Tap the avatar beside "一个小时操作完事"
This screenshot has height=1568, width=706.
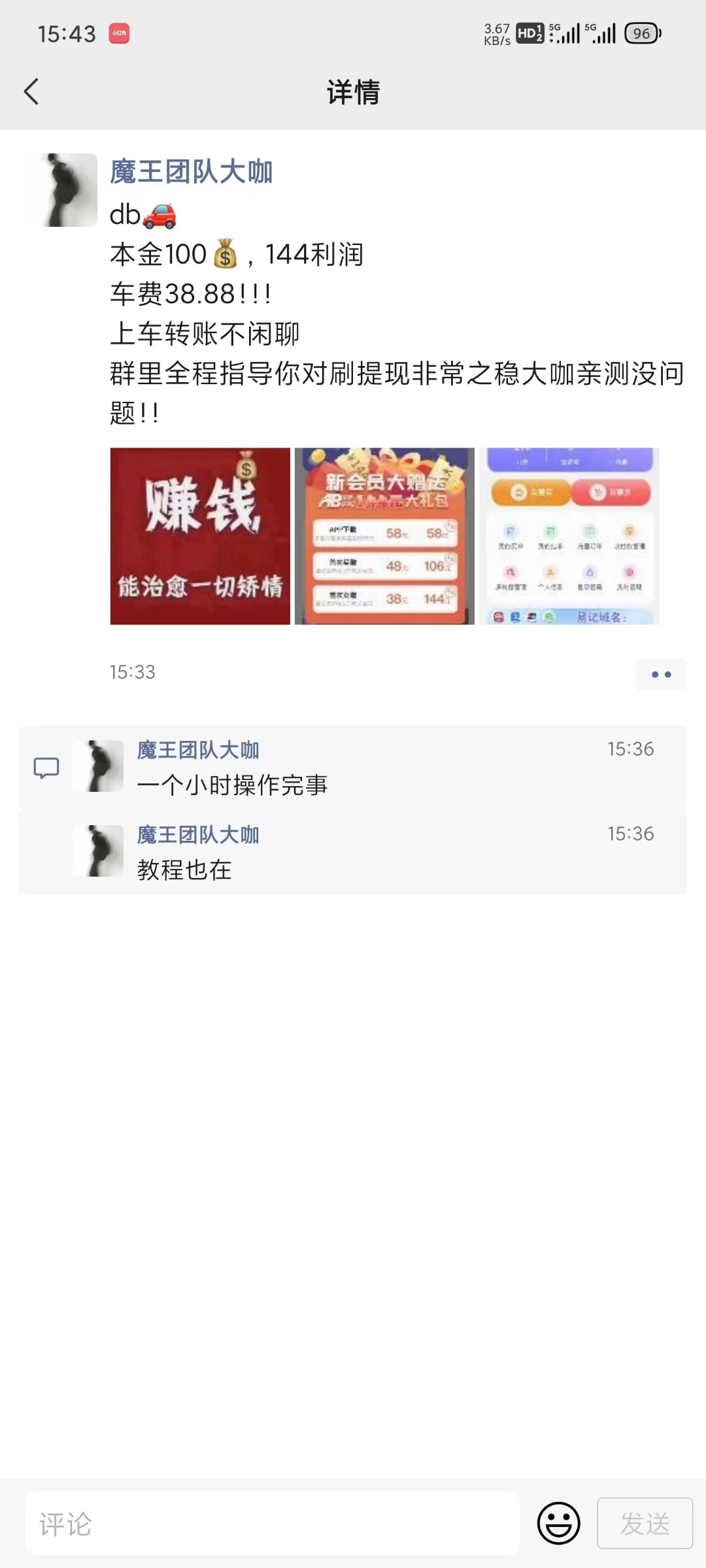(x=98, y=766)
